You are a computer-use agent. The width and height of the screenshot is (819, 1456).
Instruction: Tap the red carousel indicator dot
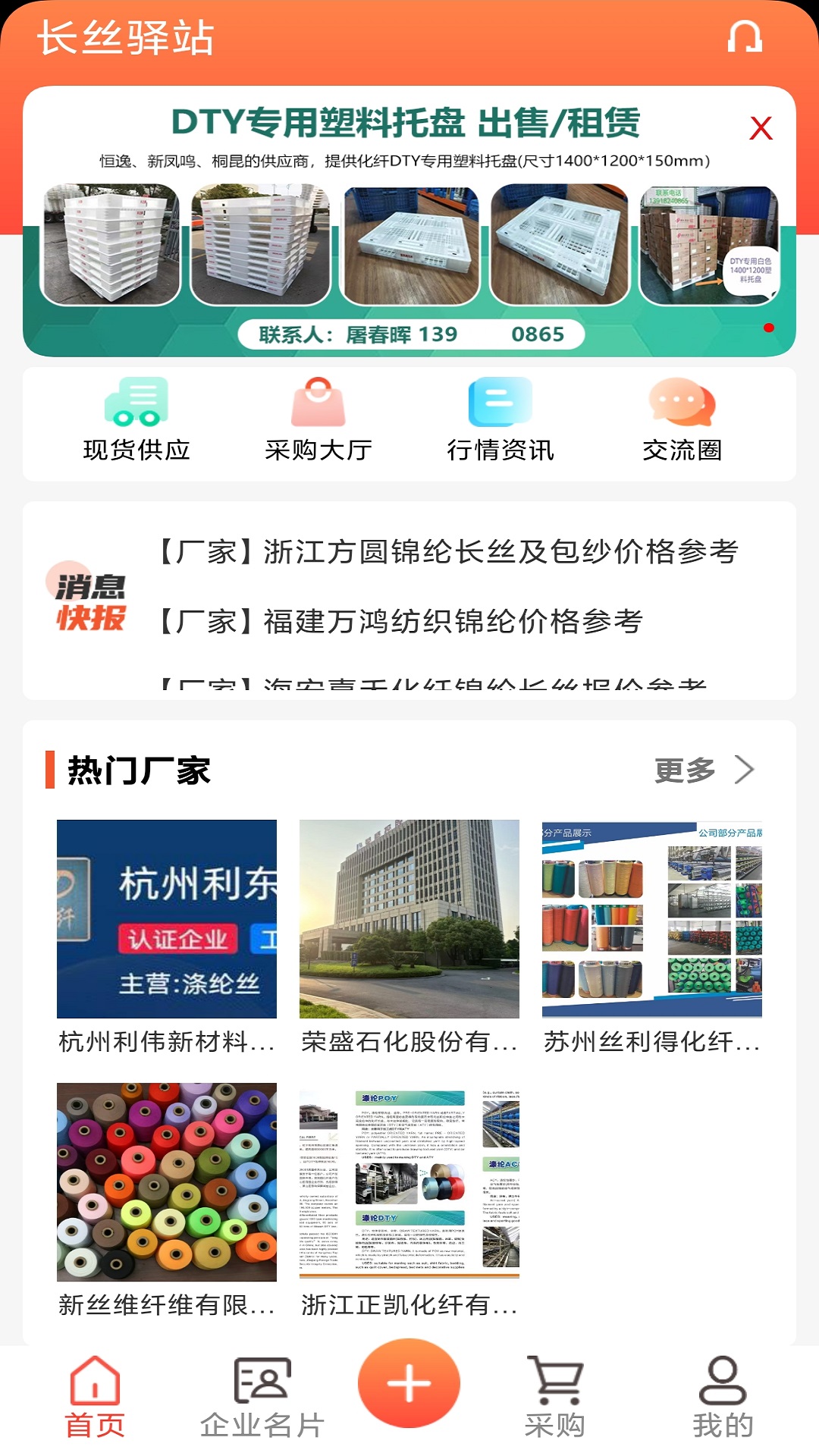pyautogui.click(x=768, y=328)
